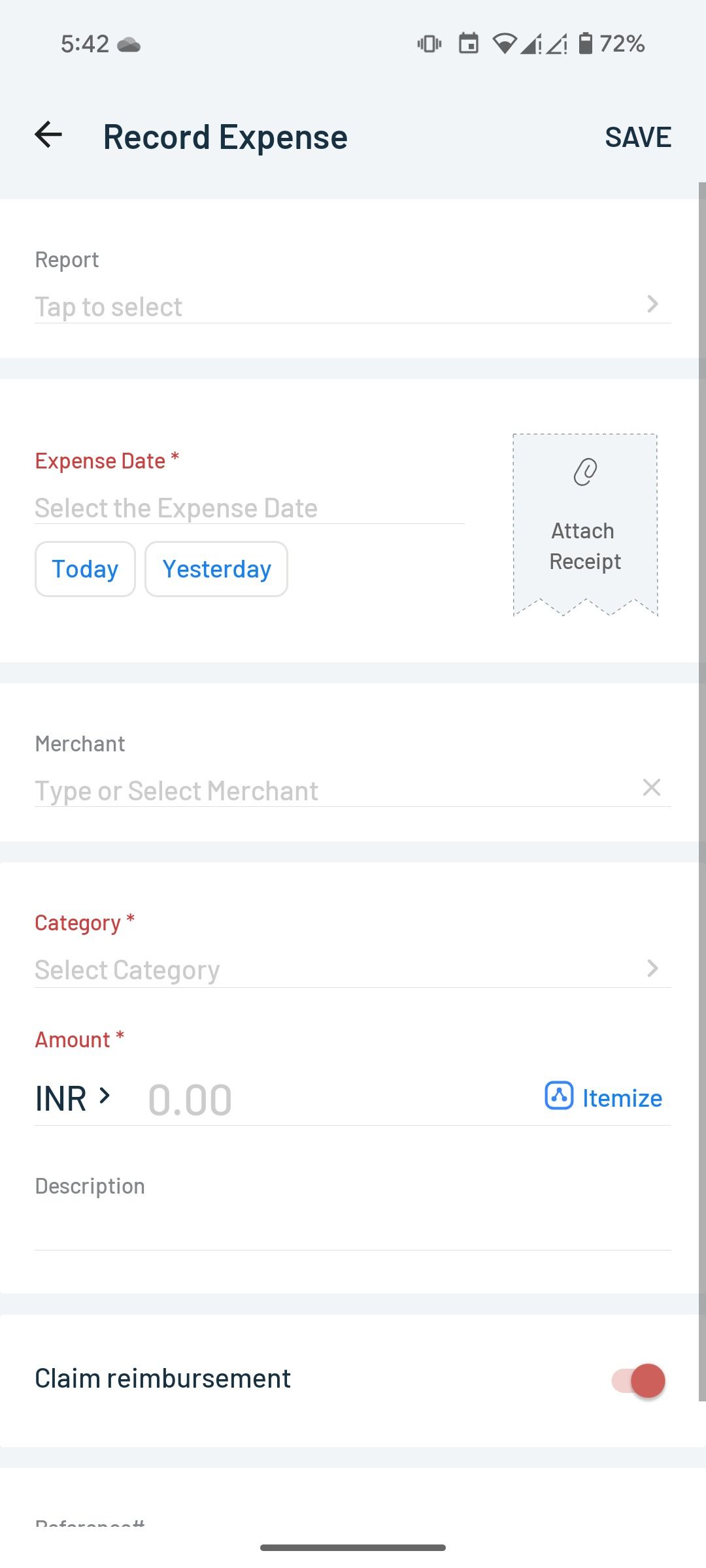Tap the Wi-Fi icon in the status bar
The height and width of the screenshot is (1568, 706).
(x=505, y=44)
